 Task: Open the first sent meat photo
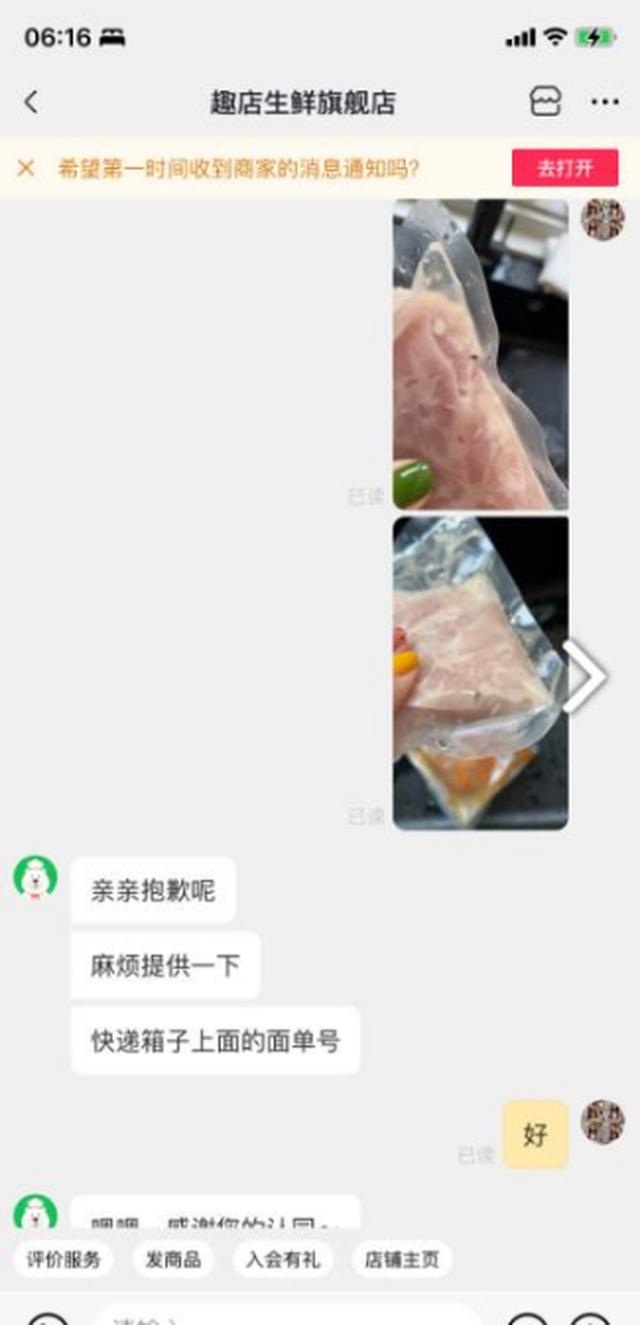coord(480,354)
